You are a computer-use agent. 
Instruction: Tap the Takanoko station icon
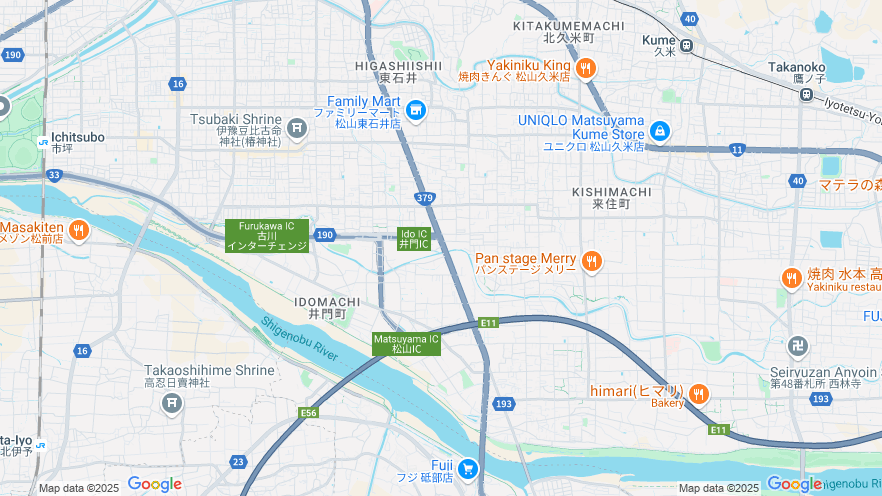(x=806, y=94)
